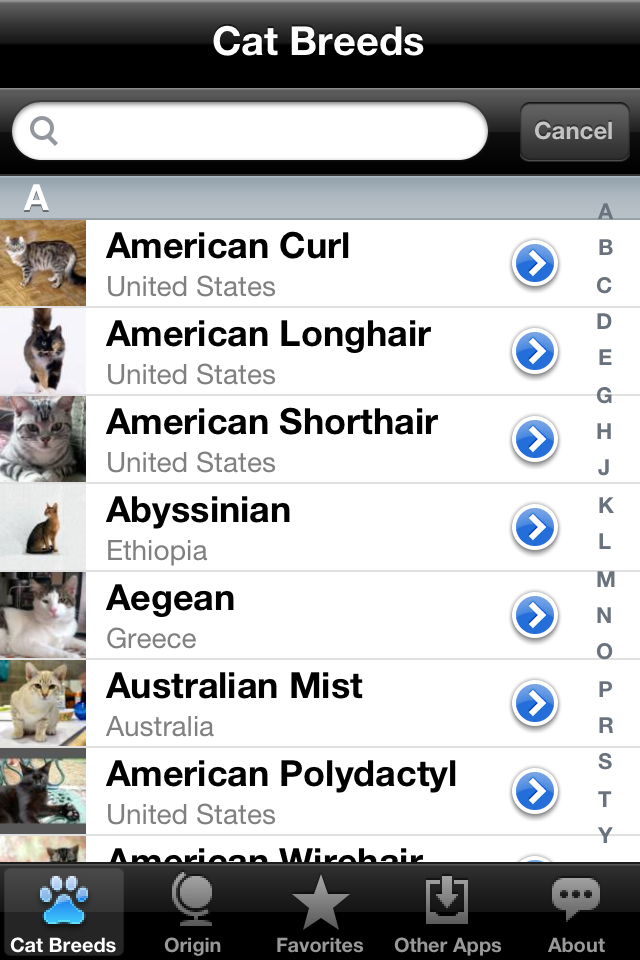Select the Aegean cat entry
The height and width of the screenshot is (960, 640).
pos(290,616)
